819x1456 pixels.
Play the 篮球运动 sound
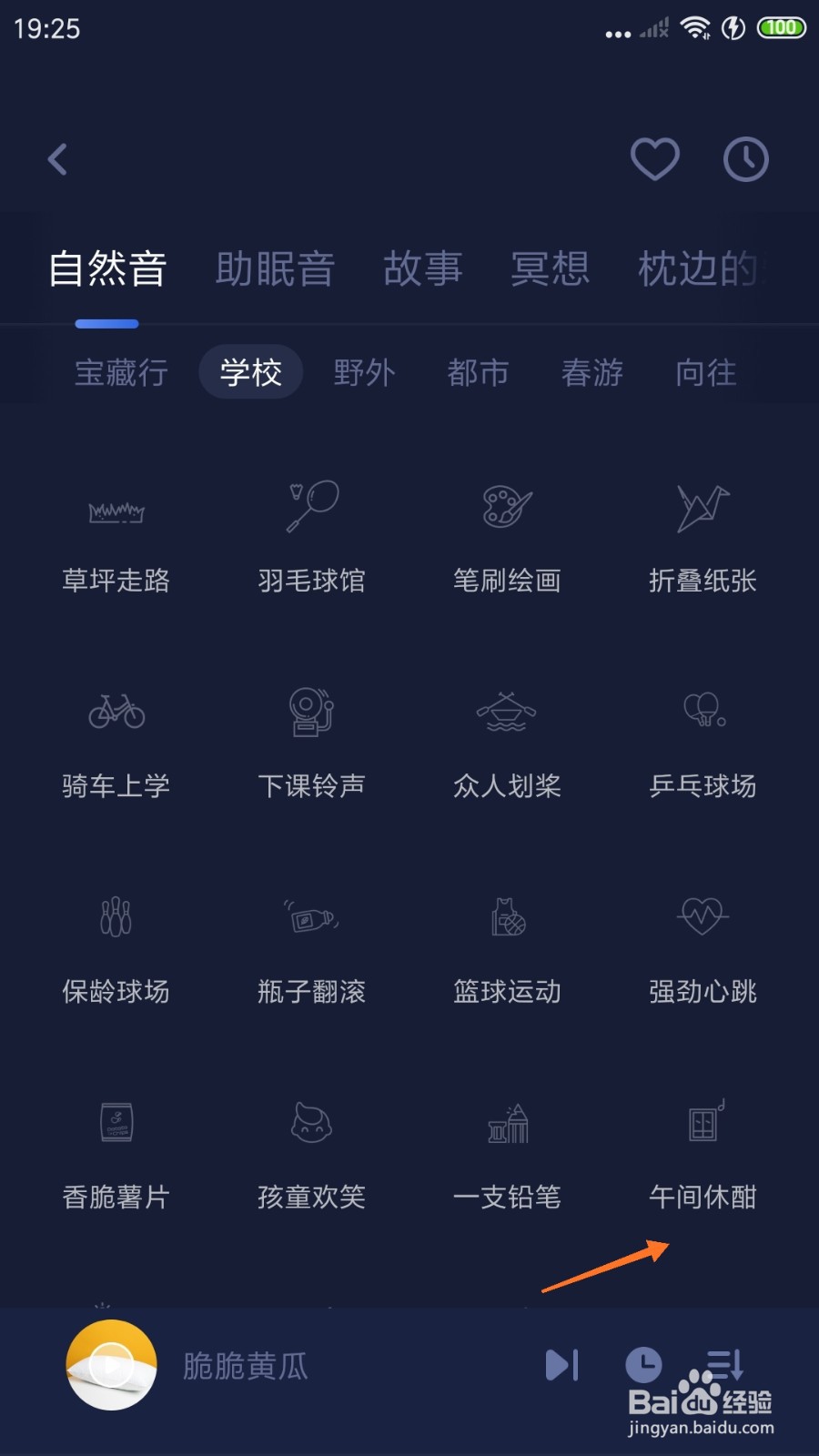[x=507, y=948]
